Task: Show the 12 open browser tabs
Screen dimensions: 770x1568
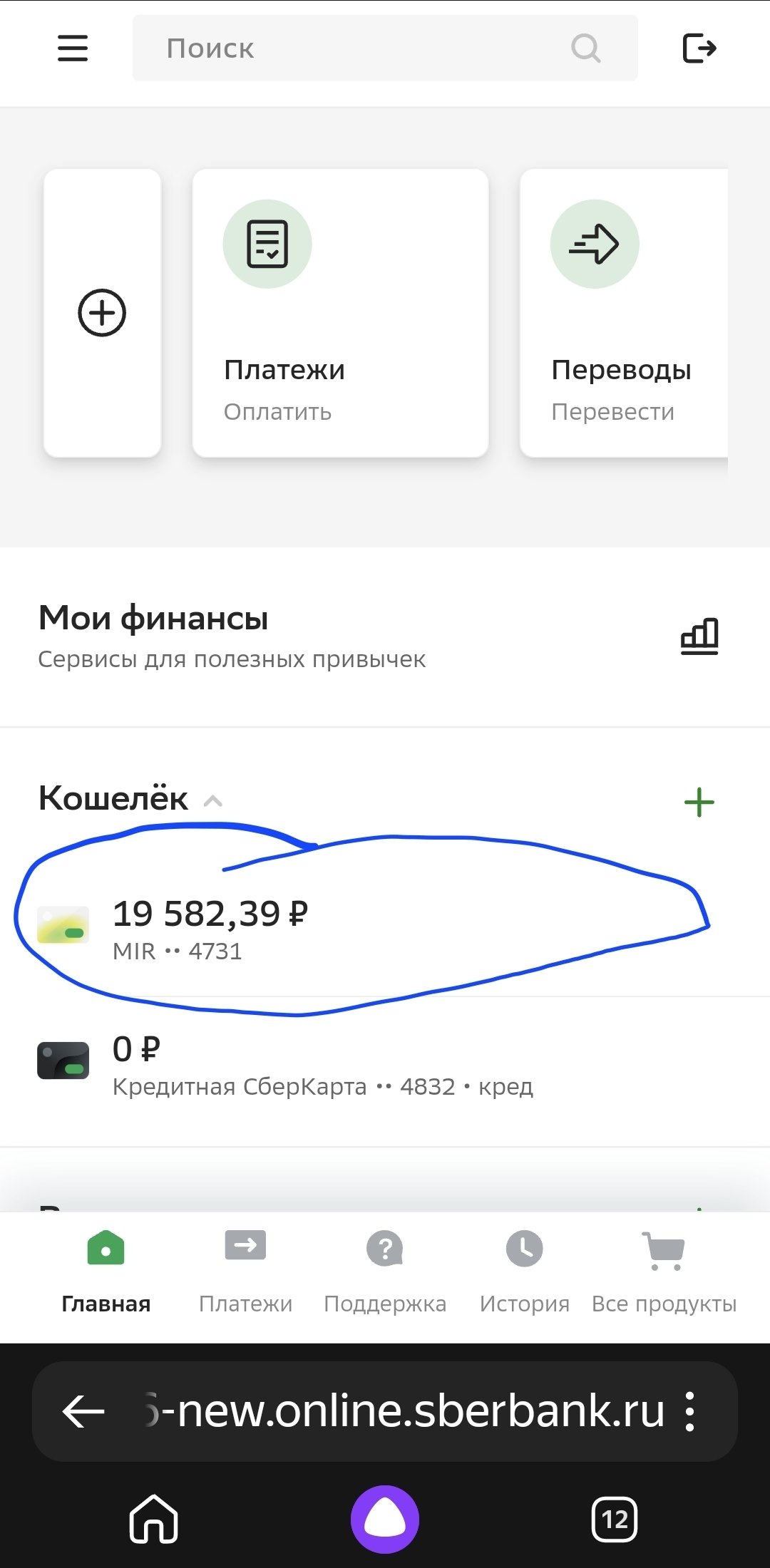Action: point(615,1519)
